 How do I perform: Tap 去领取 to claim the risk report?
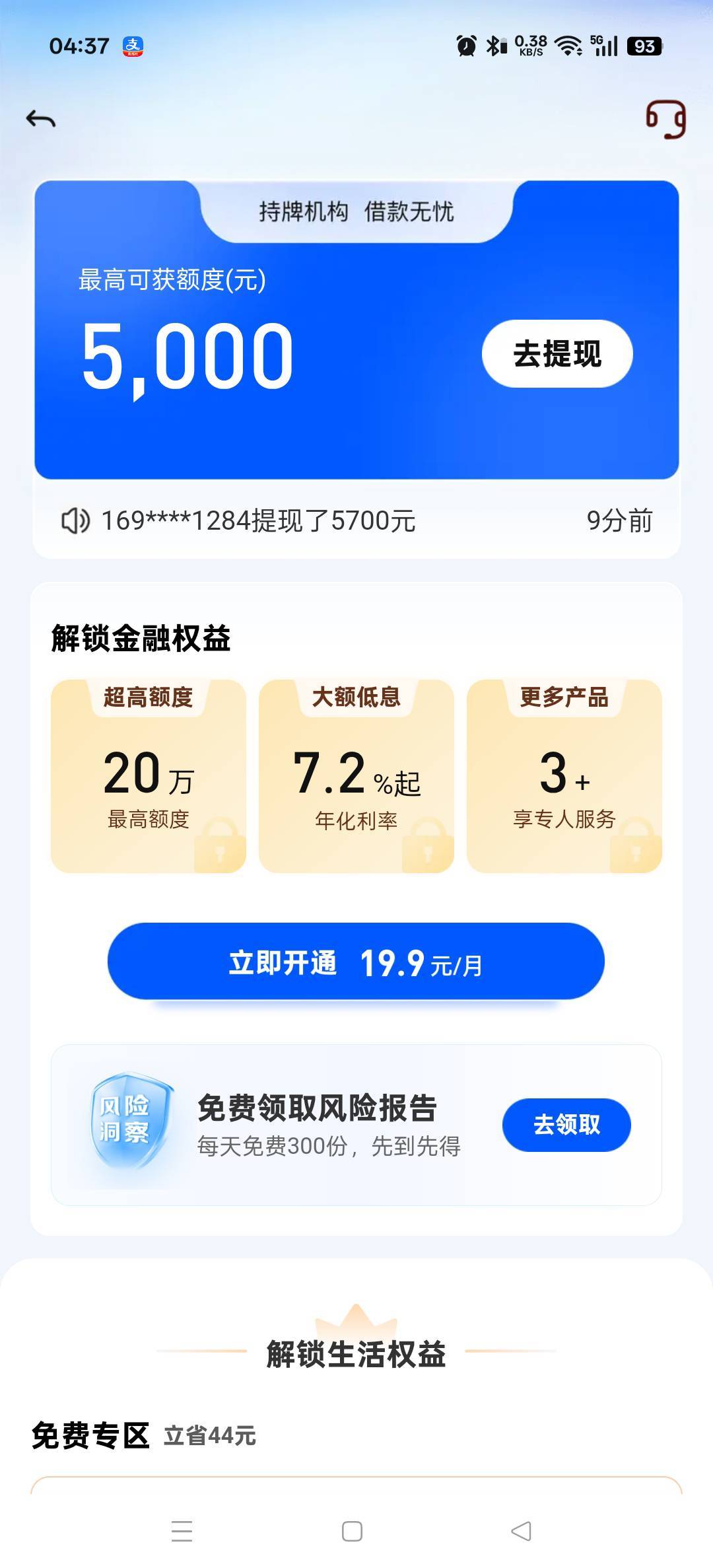click(x=566, y=1125)
